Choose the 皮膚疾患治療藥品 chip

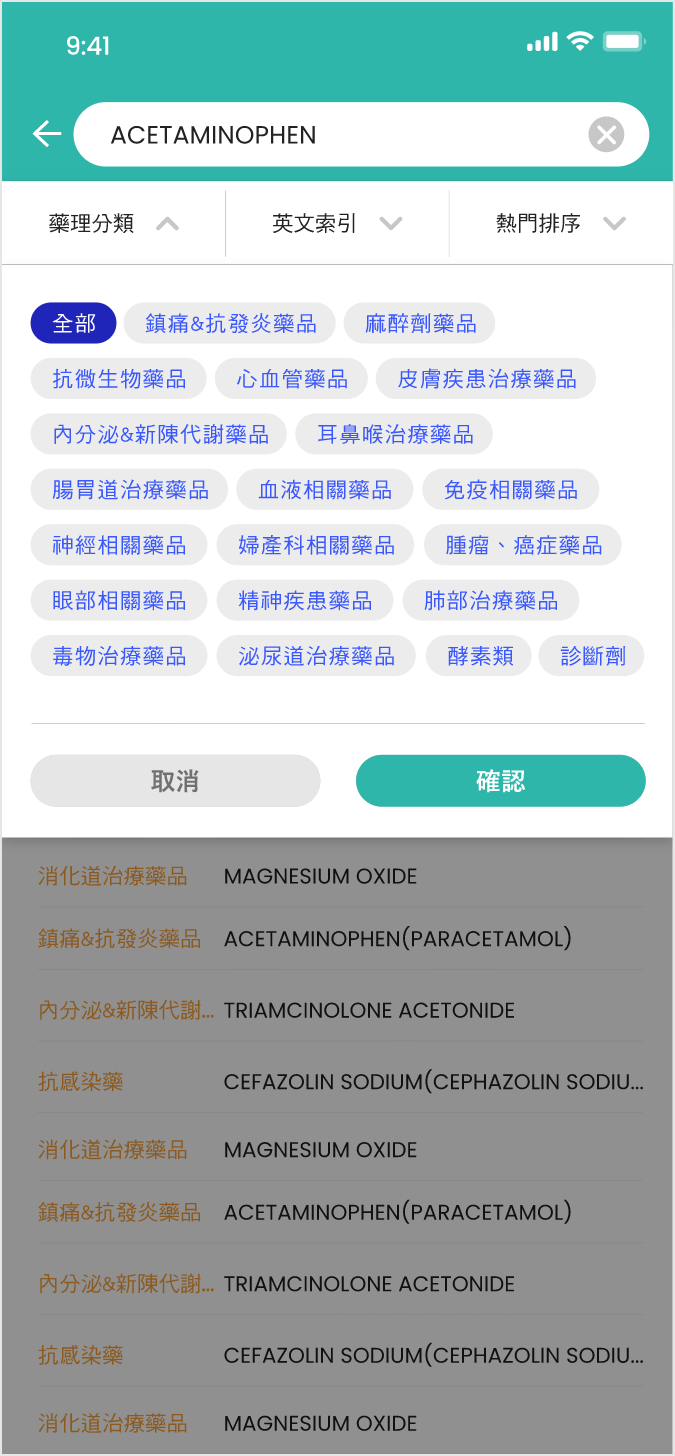point(486,379)
